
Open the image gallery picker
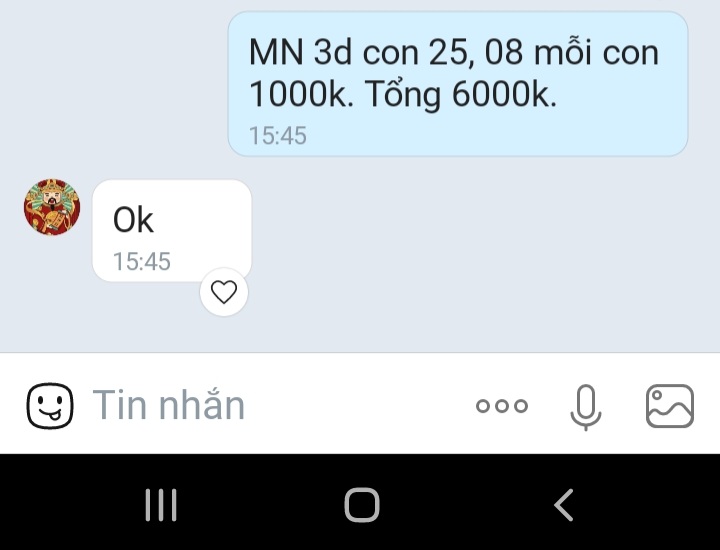pyautogui.click(x=669, y=406)
